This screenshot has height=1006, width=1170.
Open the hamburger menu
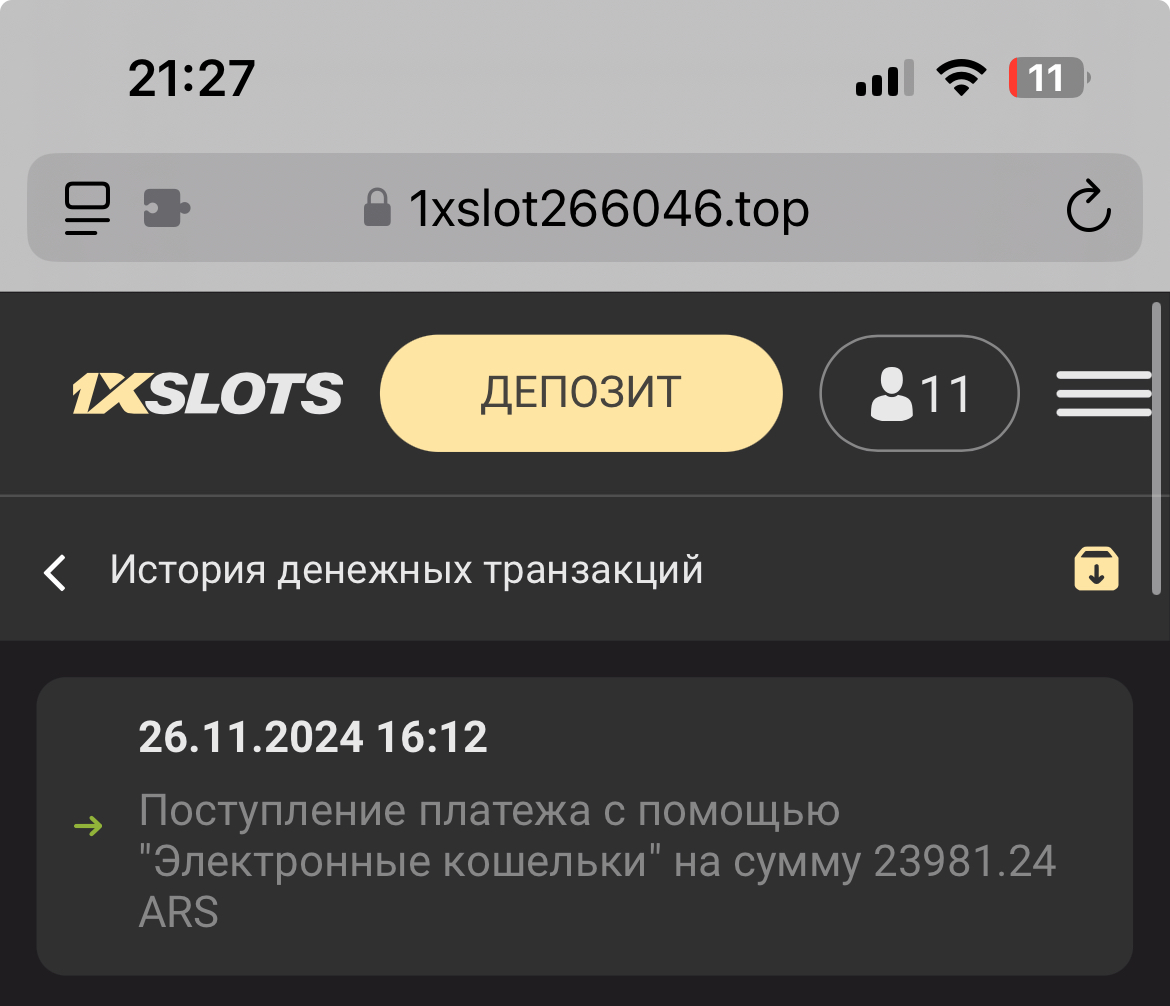point(1103,393)
